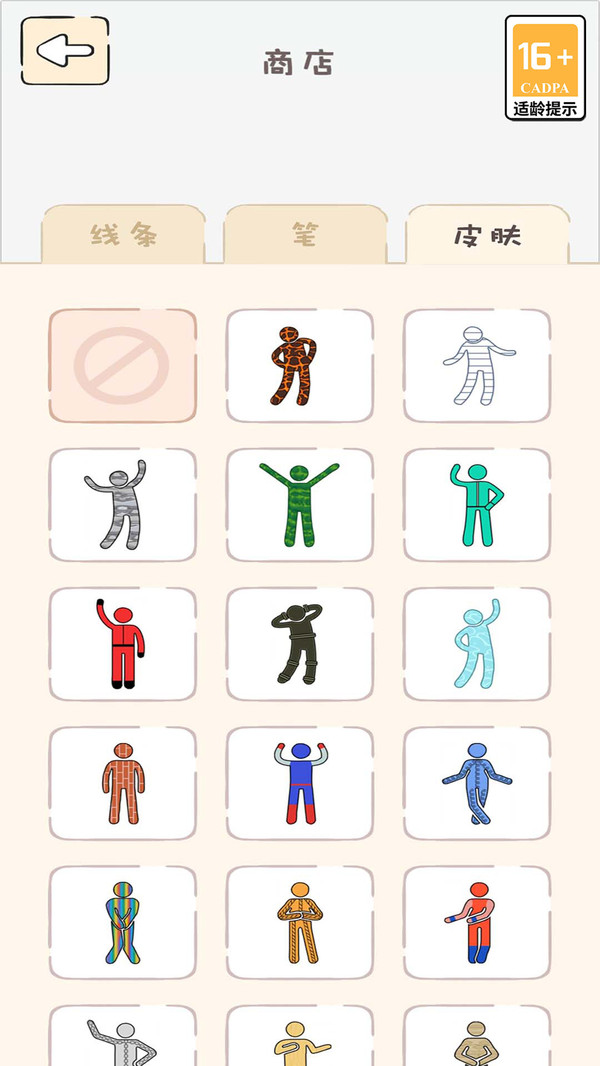This screenshot has width=600, height=1066.
Task: Select the dark olive soldier skin
Action: pos(300,644)
